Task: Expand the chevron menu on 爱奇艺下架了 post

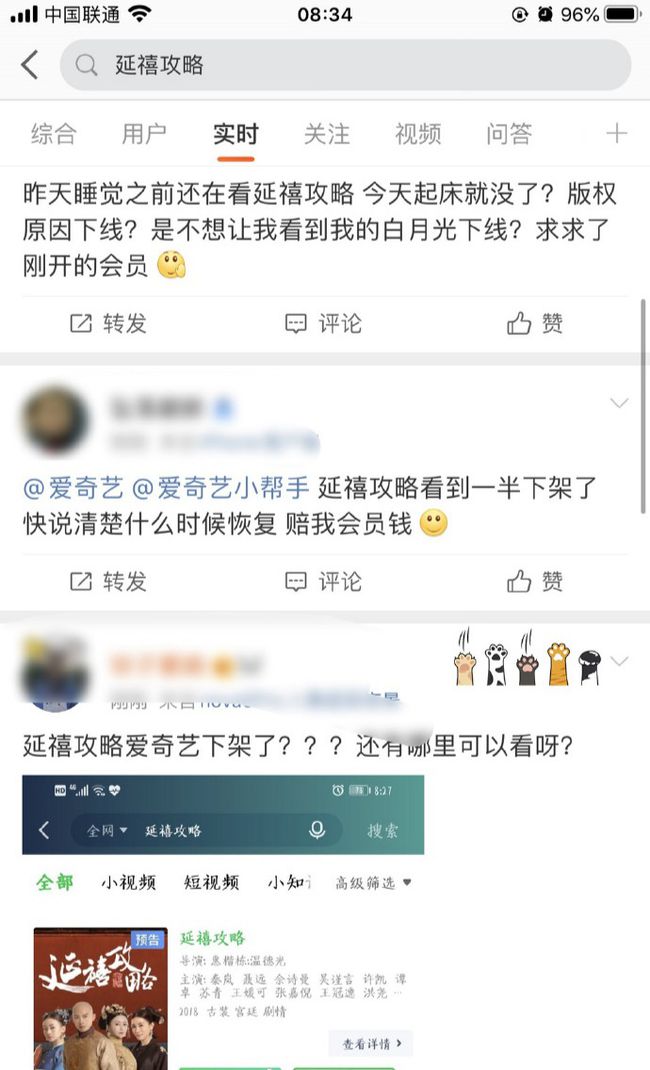Action: [x=619, y=661]
